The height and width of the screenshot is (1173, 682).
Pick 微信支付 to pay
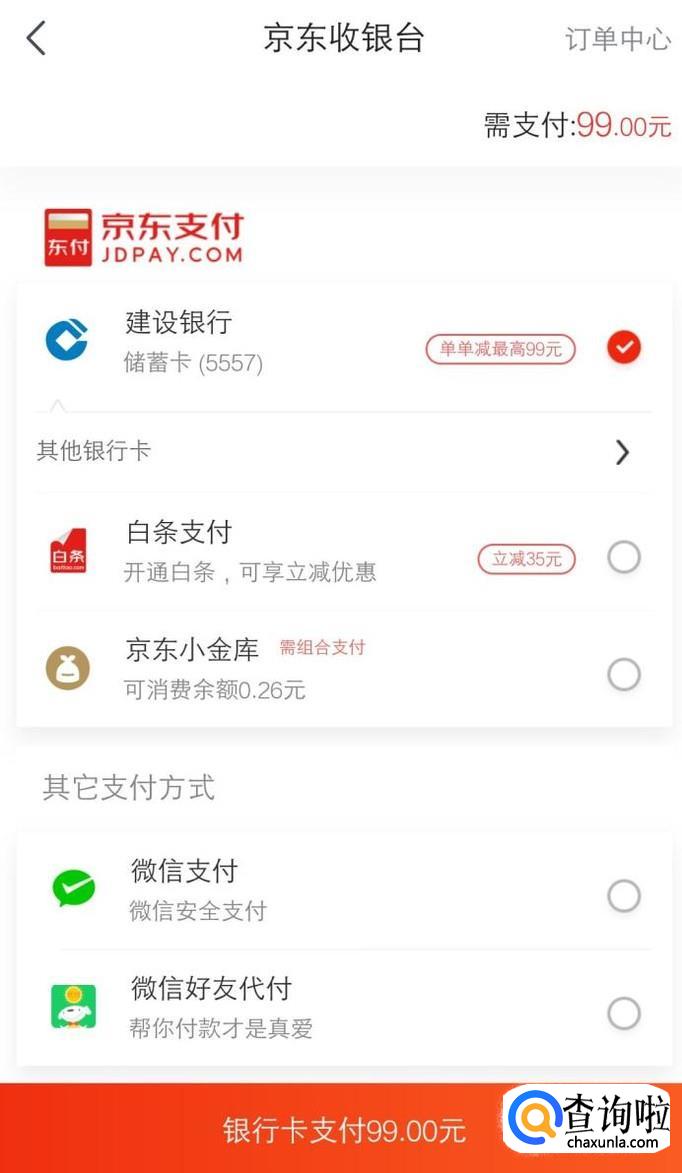coord(623,895)
